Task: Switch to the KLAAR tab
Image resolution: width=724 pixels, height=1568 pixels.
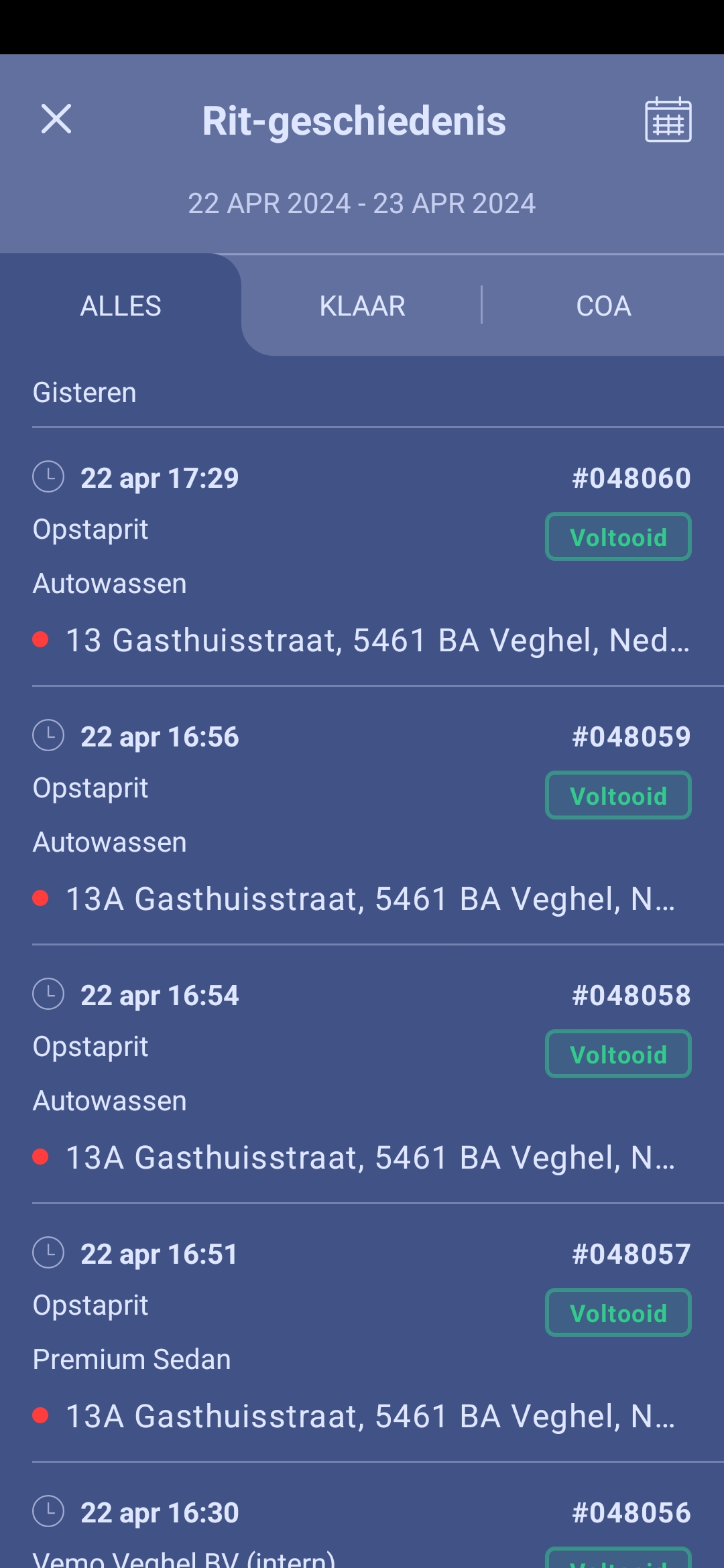Action: pos(362,306)
